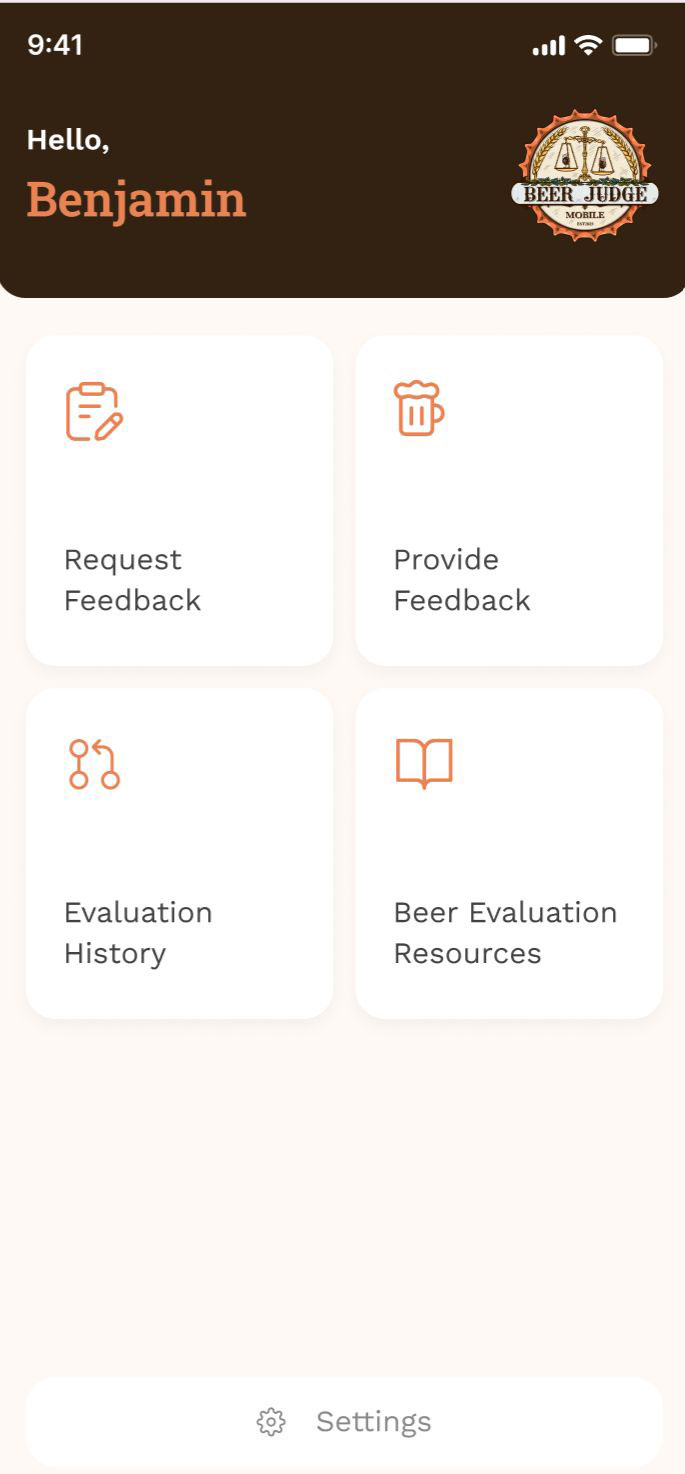Open Settings
The image size is (685, 1474).
(x=344, y=1421)
